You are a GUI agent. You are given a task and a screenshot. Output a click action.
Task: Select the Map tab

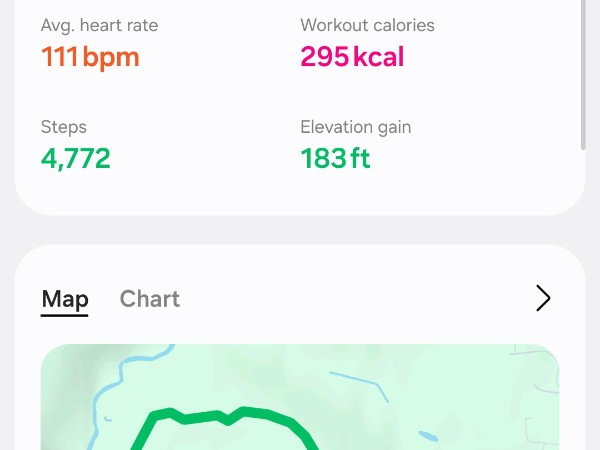pyautogui.click(x=65, y=300)
